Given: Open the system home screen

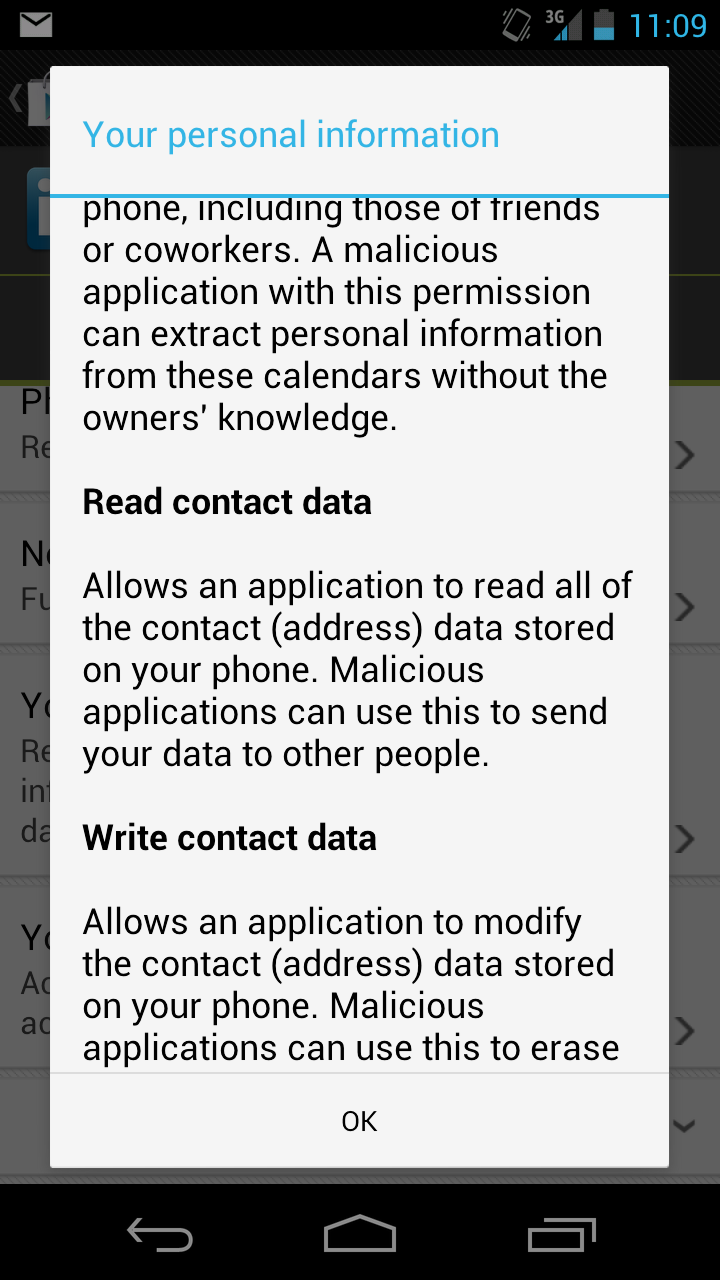Looking at the screenshot, I should [360, 1234].
